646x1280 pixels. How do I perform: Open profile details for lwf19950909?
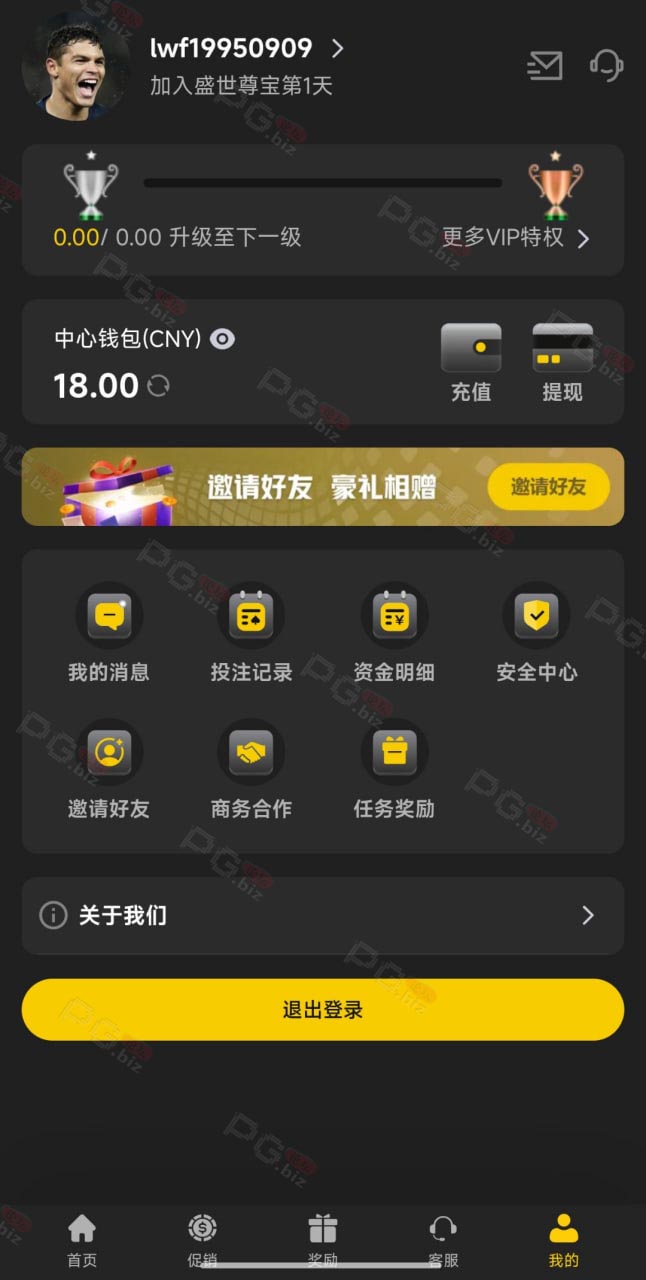pos(247,48)
